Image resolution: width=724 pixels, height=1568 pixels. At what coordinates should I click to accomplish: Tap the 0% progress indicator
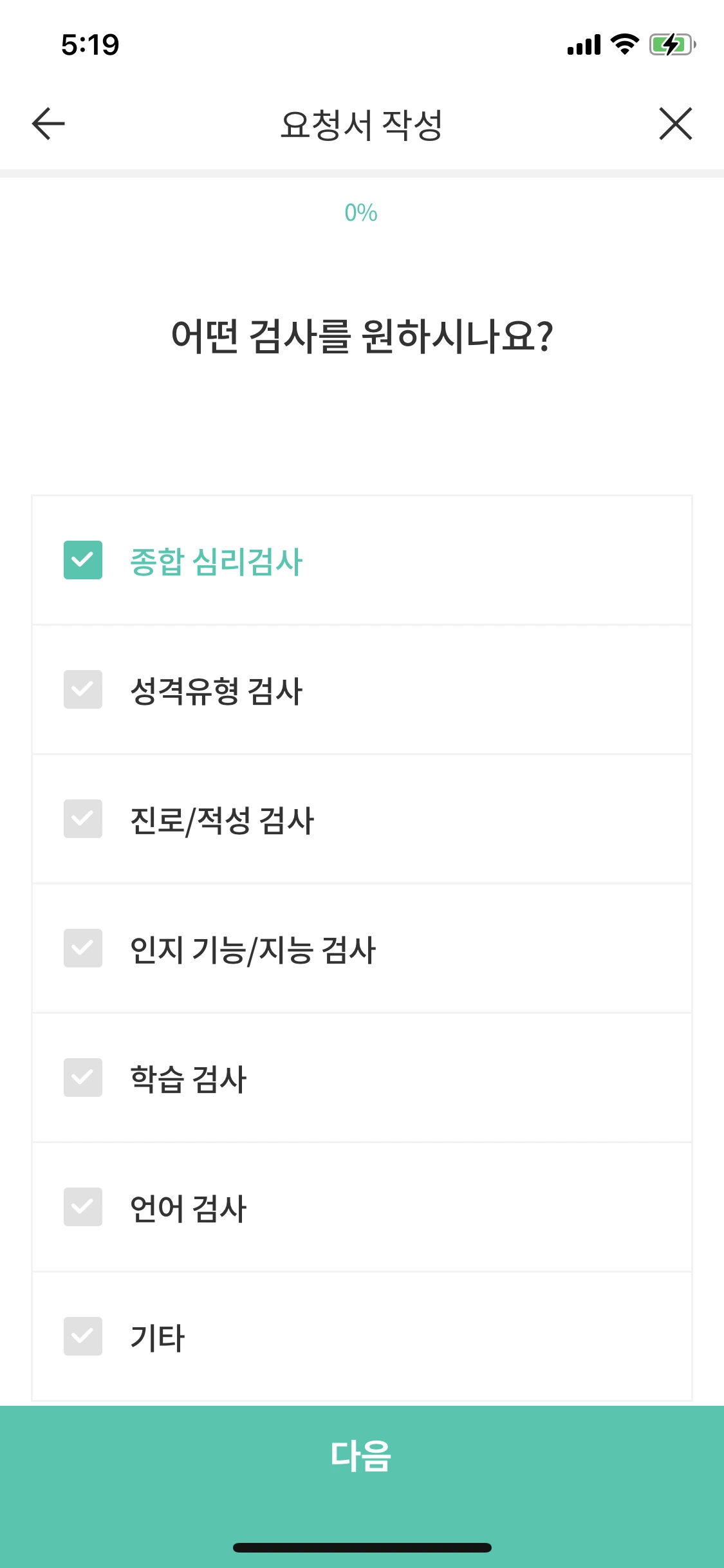click(362, 212)
